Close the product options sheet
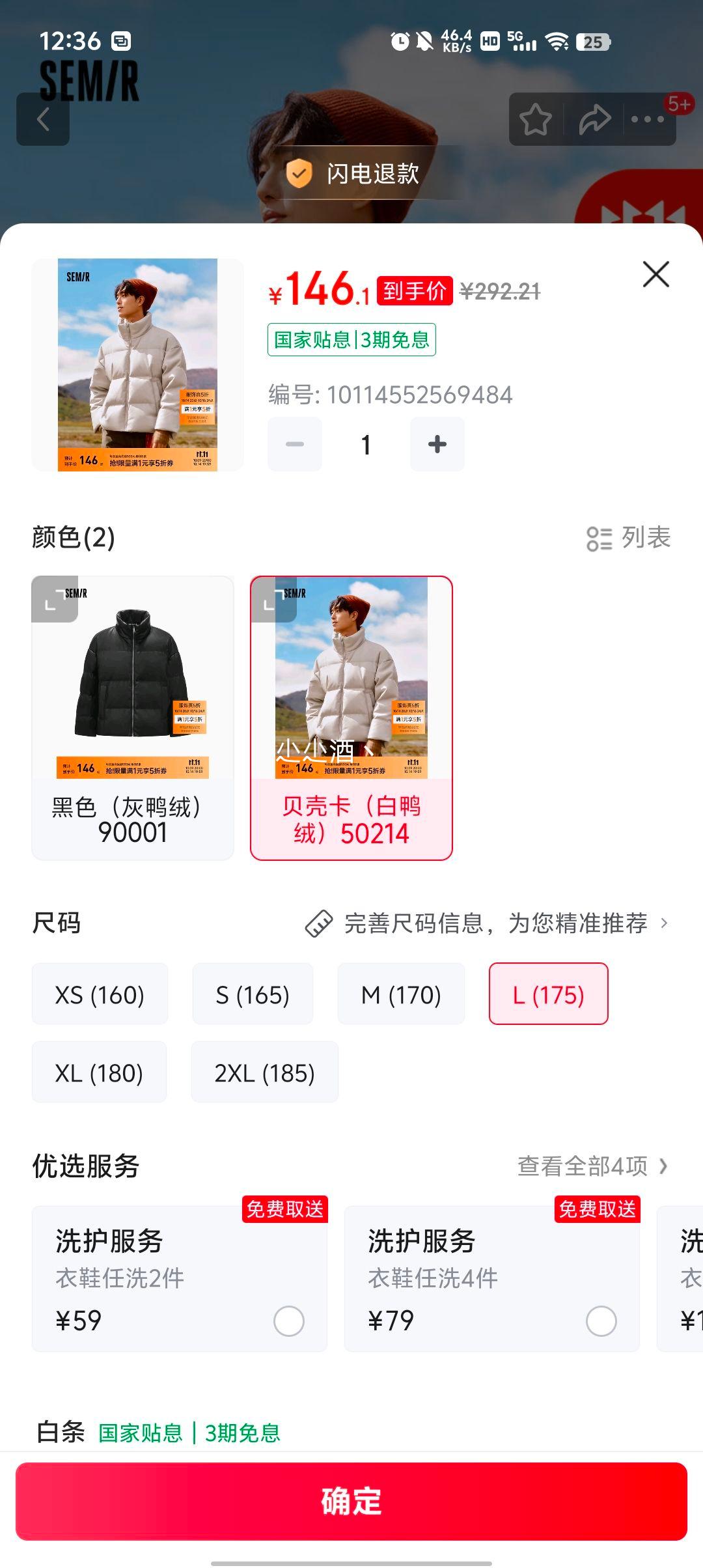Screen dimensions: 703x1568 point(655,274)
